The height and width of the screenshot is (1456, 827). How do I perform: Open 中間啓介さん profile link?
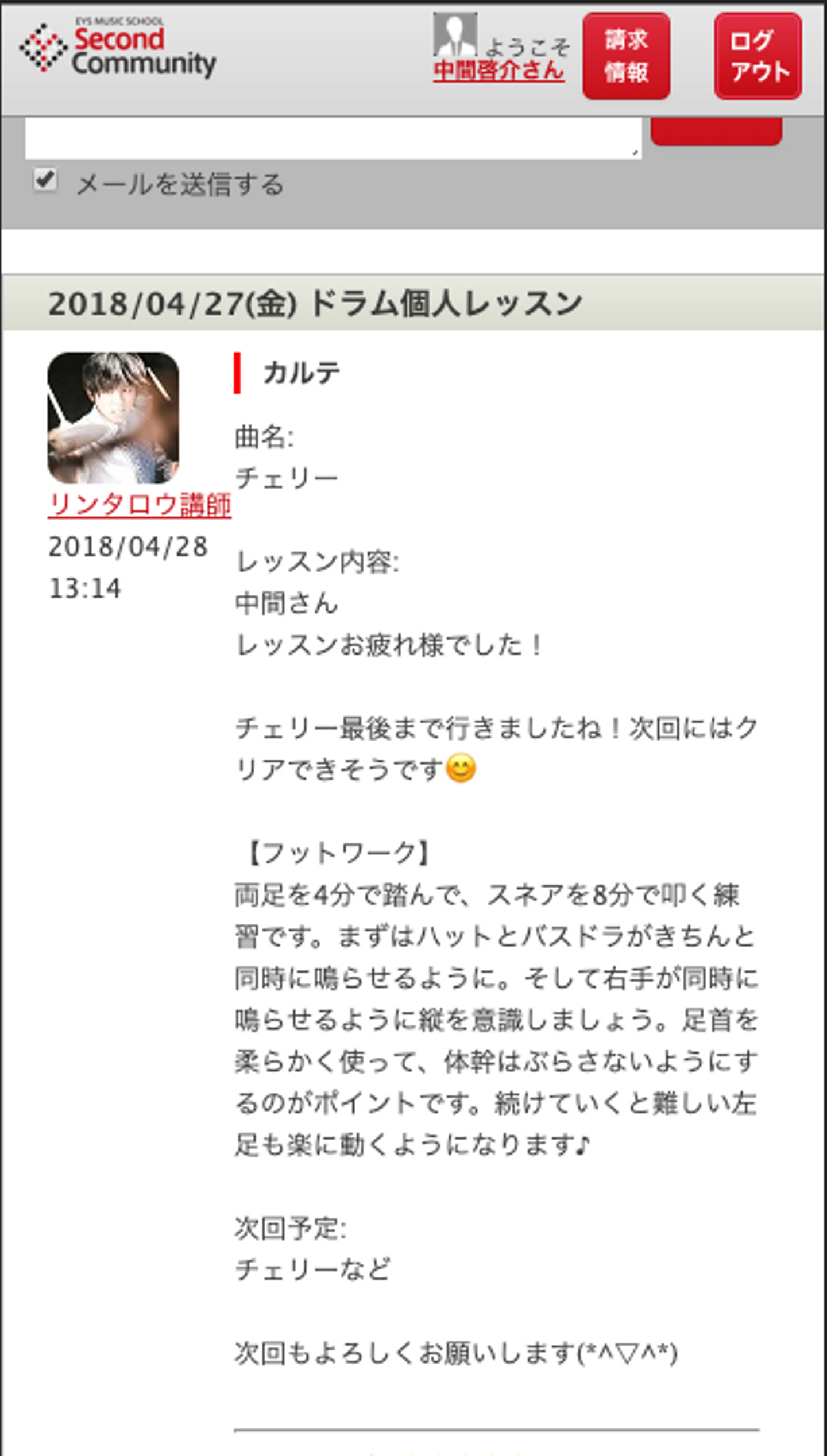tap(498, 71)
